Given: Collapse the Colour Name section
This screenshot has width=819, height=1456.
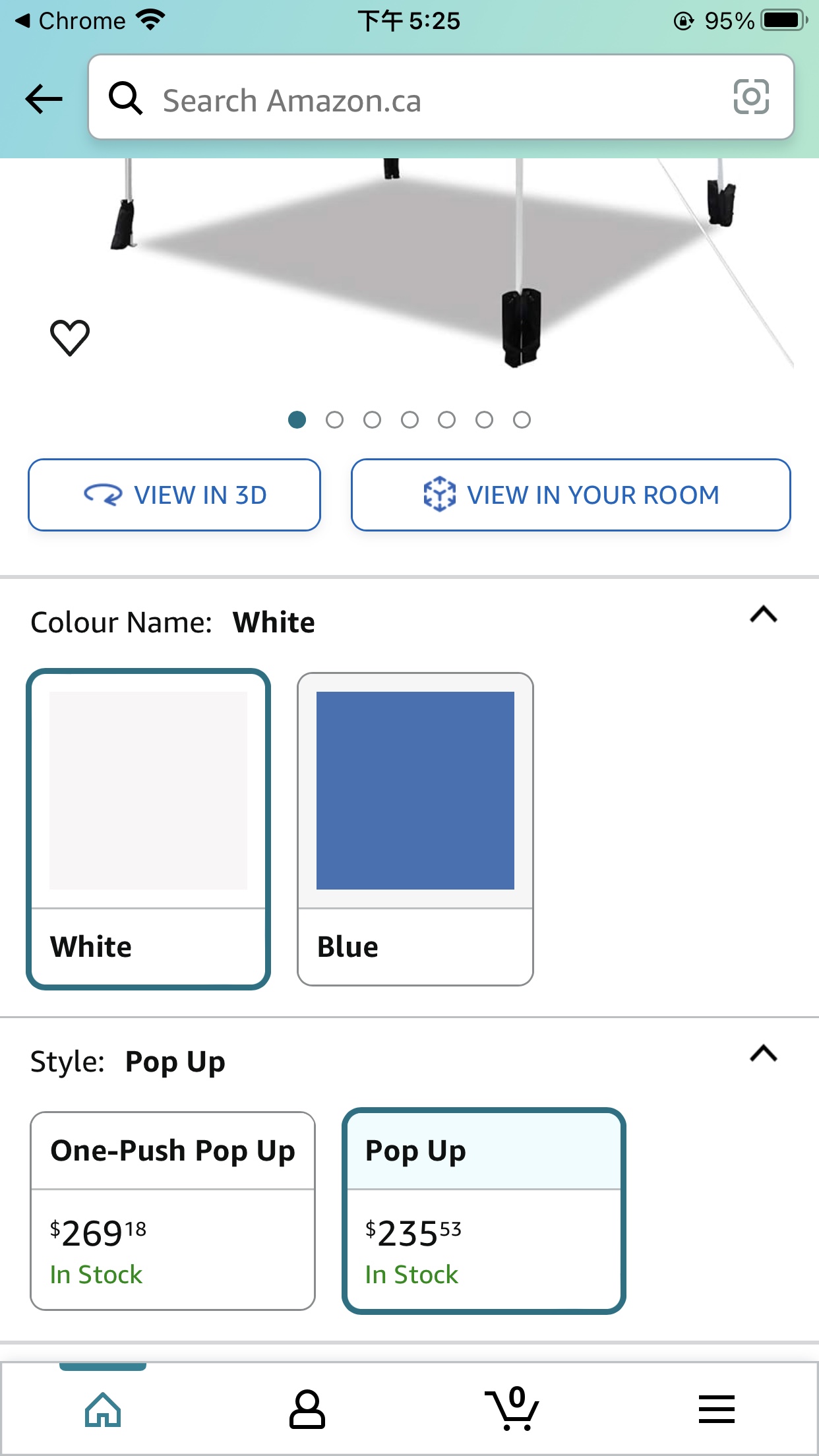Looking at the screenshot, I should [x=763, y=615].
